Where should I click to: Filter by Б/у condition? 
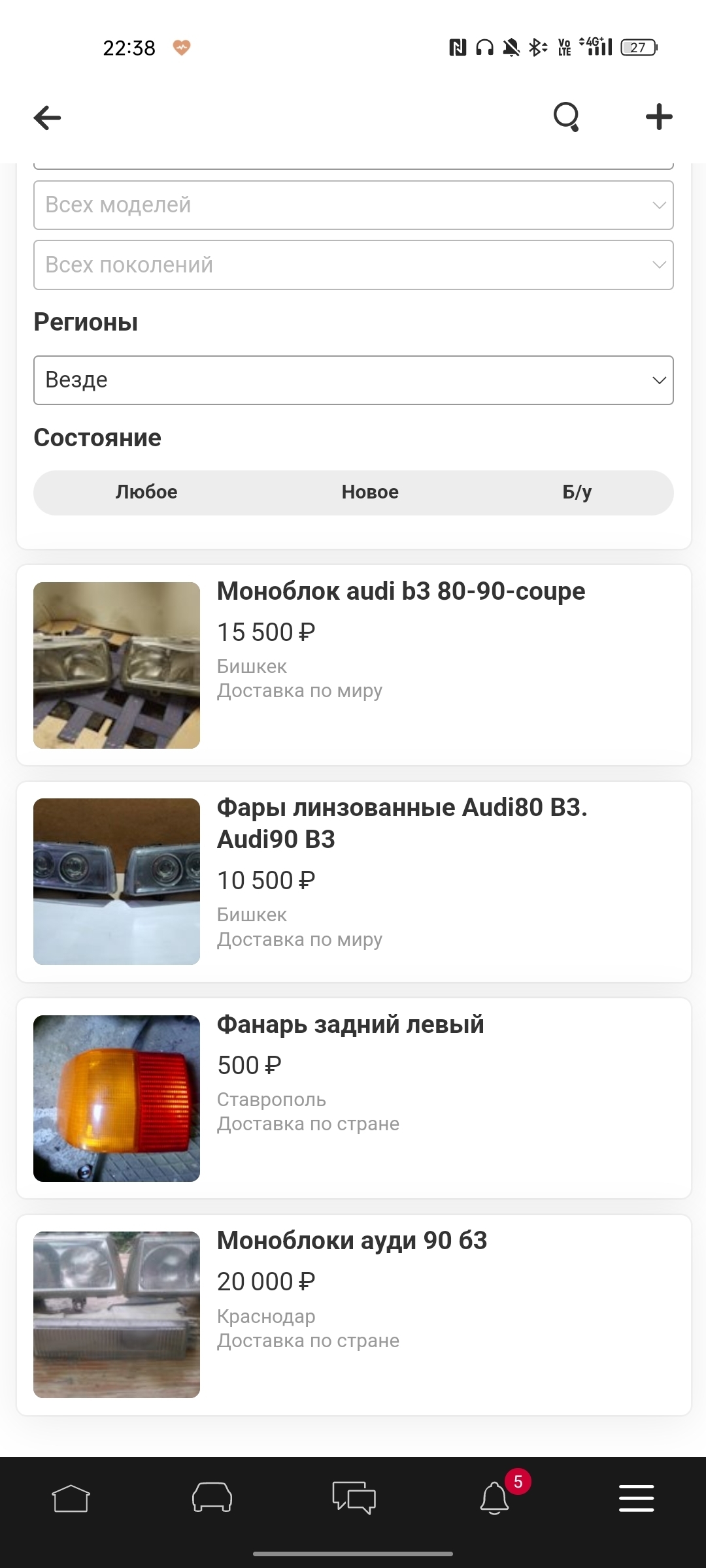click(x=577, y=492)
